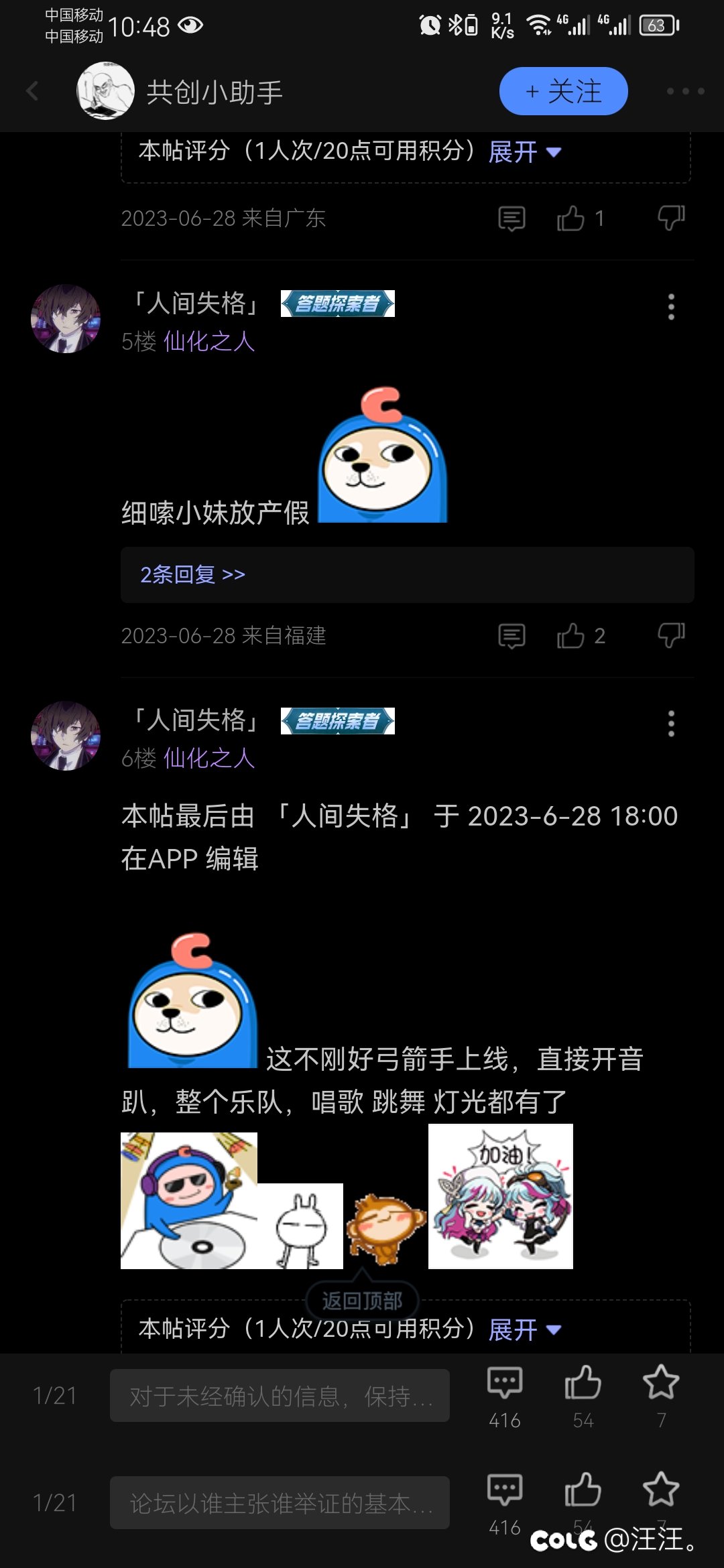Toggle follow via the +关注 button
Image resolution: width=724 pixels, height=1568 pixels.
(563, 91)
